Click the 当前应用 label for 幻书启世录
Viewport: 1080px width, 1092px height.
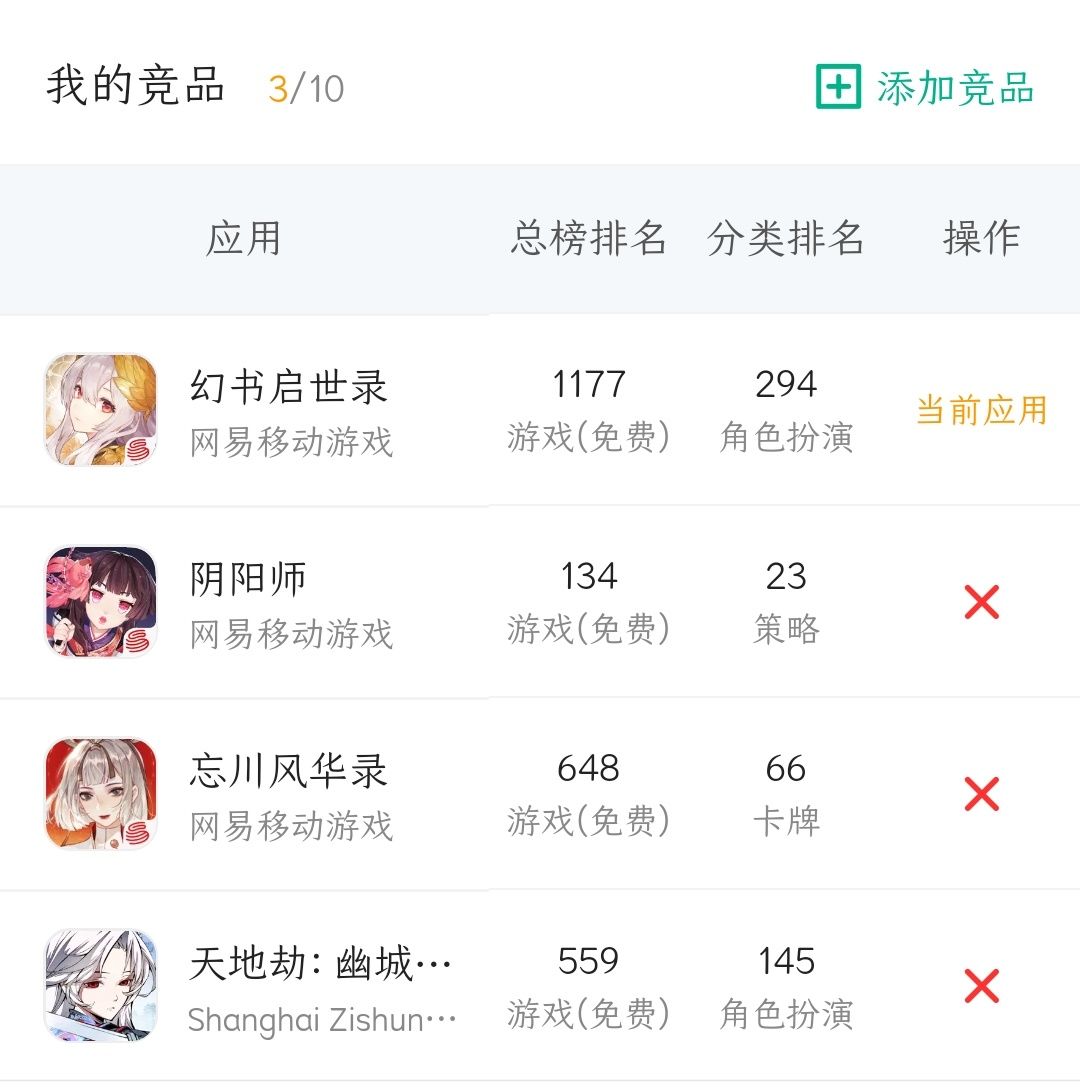[x=982, y=410]
